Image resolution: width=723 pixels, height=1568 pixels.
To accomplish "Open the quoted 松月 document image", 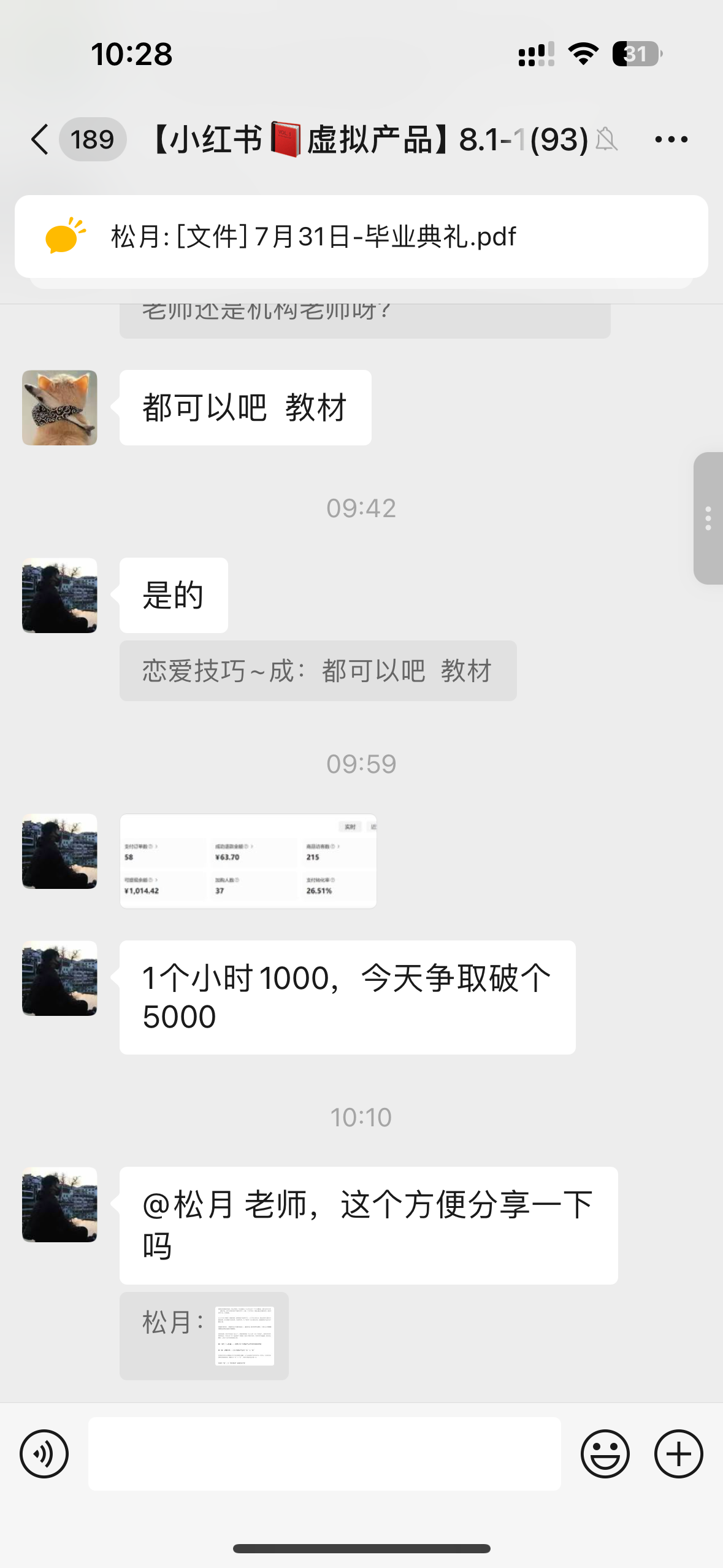I will [245, 1335].
